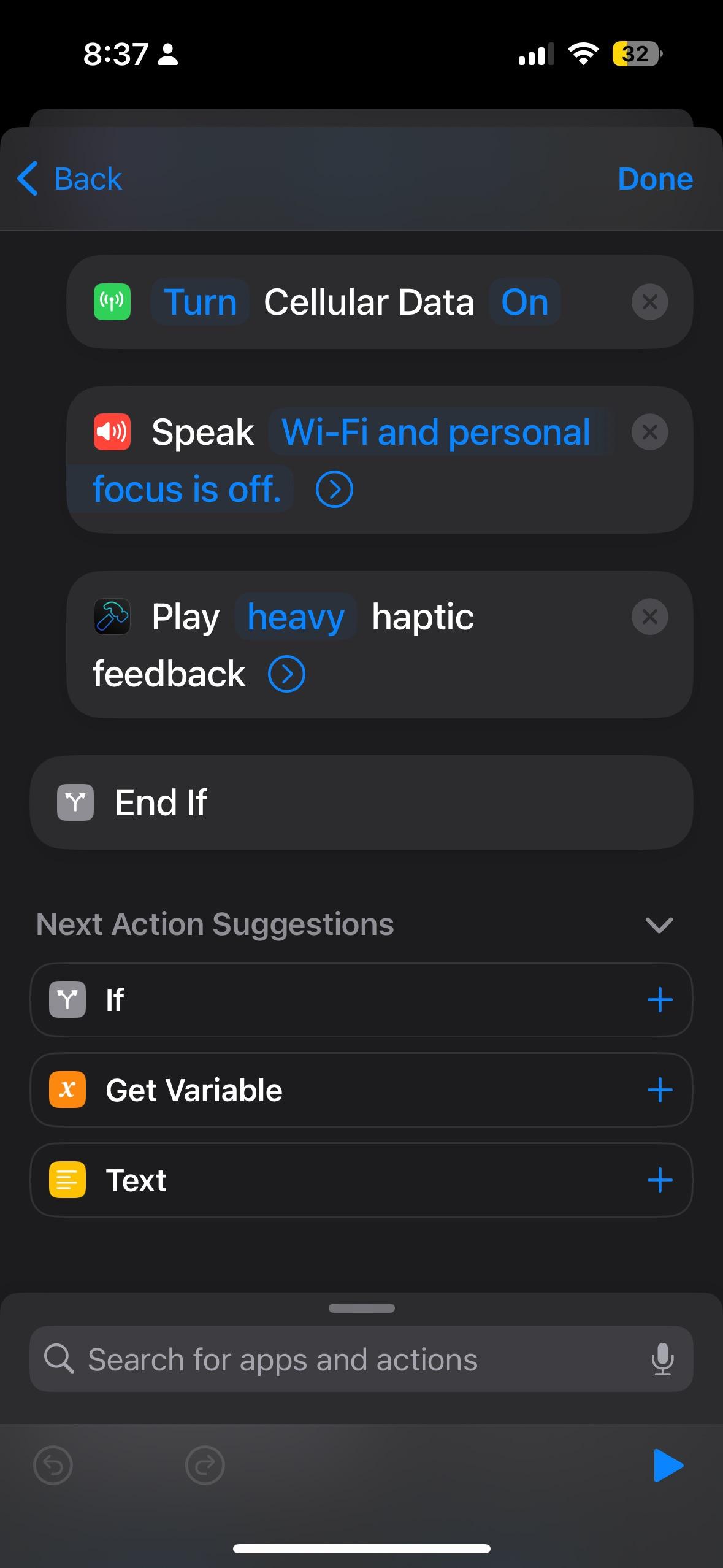
Task: Add the Get Variable action
Action: click(x=660, y=1090)
